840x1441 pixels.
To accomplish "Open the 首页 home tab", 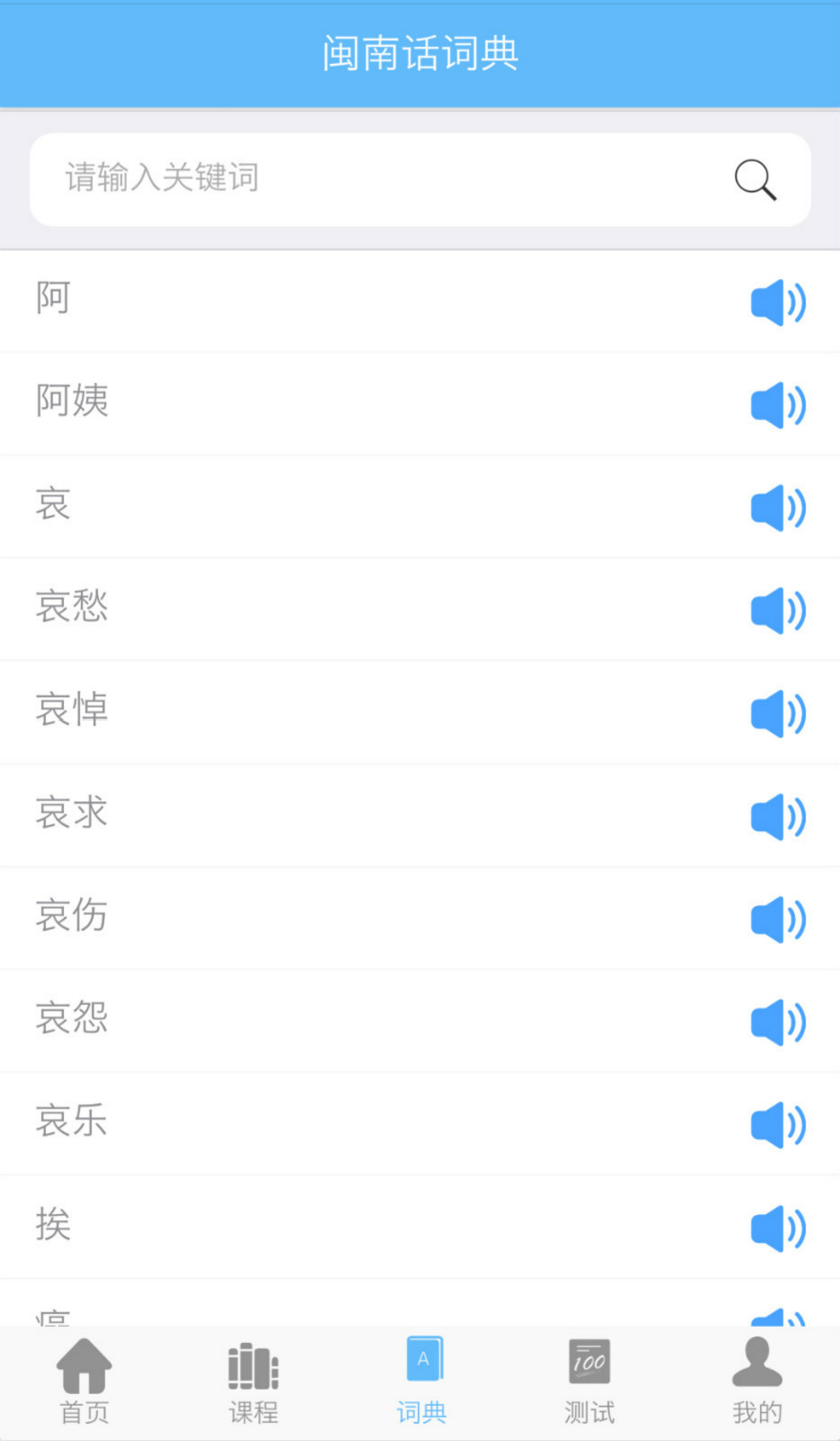I will [84, 1381].
